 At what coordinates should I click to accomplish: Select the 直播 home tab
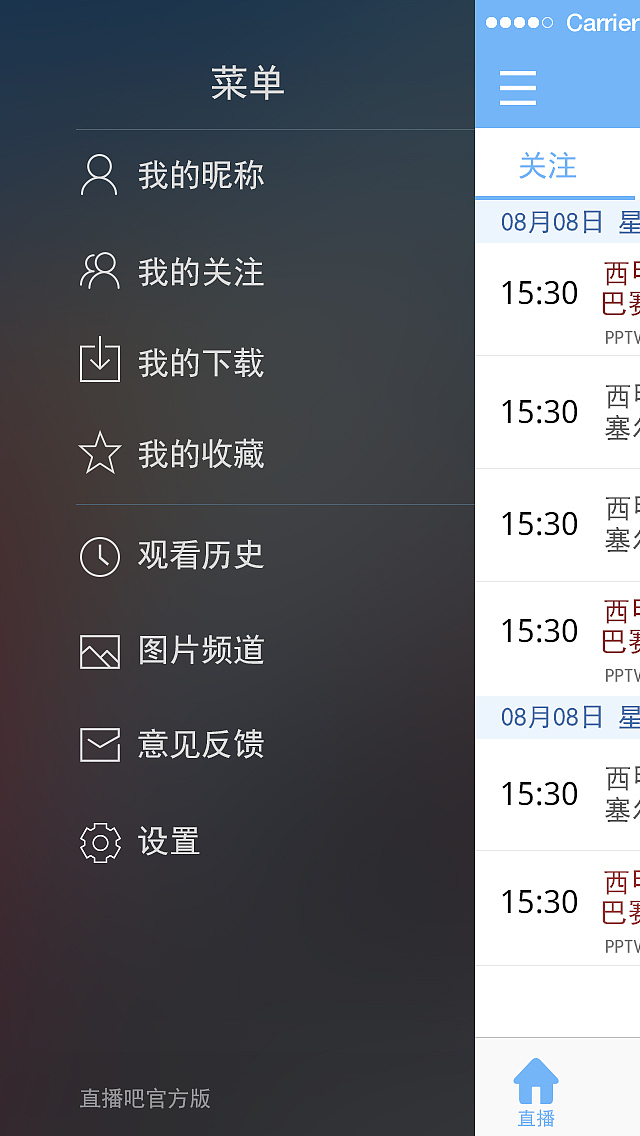[x=536, y=1092]
